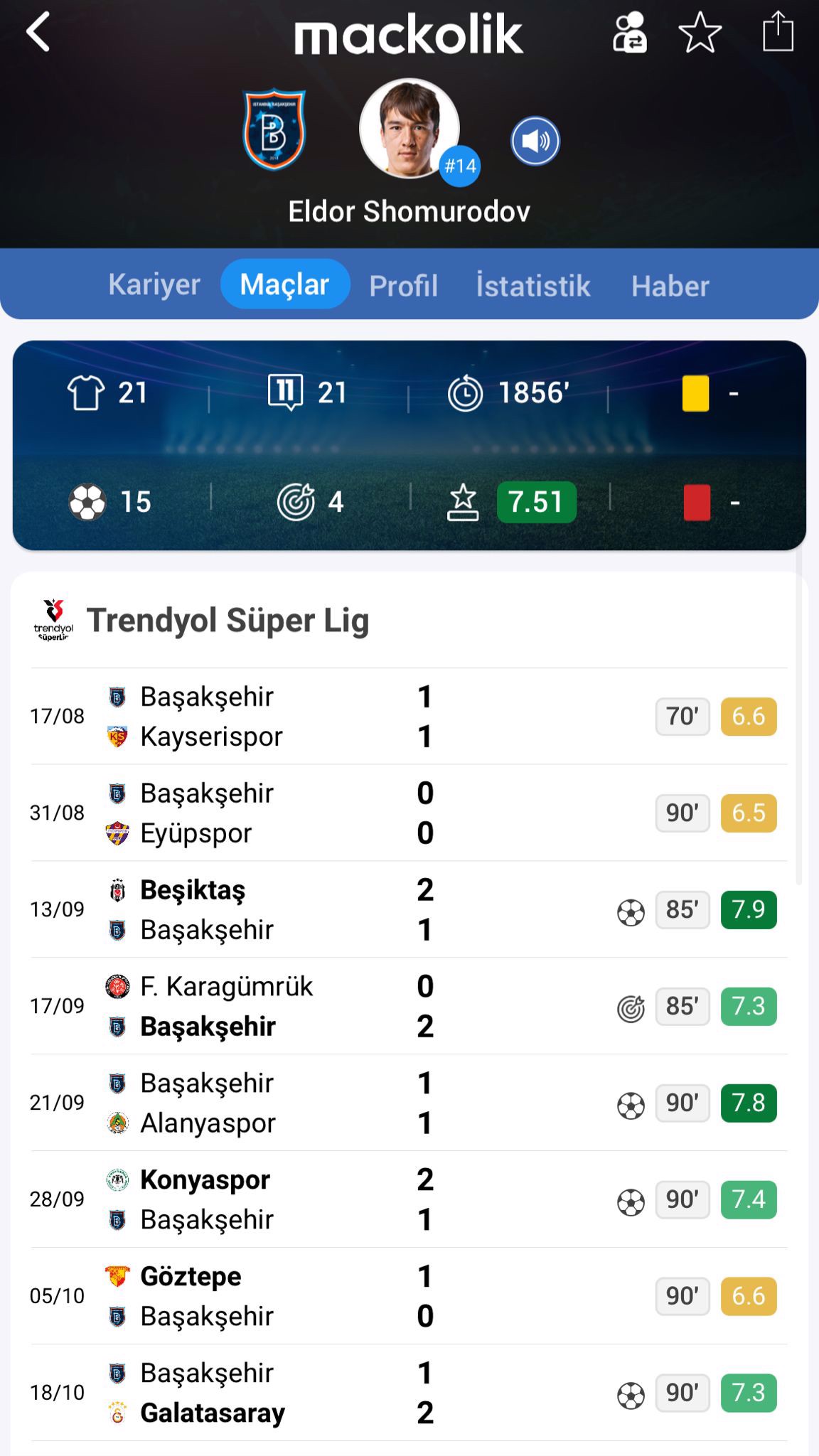This screenshot has height=1456, width=819.
Task: Switch to the Profil tab
Action: click(x=403, y=286)
